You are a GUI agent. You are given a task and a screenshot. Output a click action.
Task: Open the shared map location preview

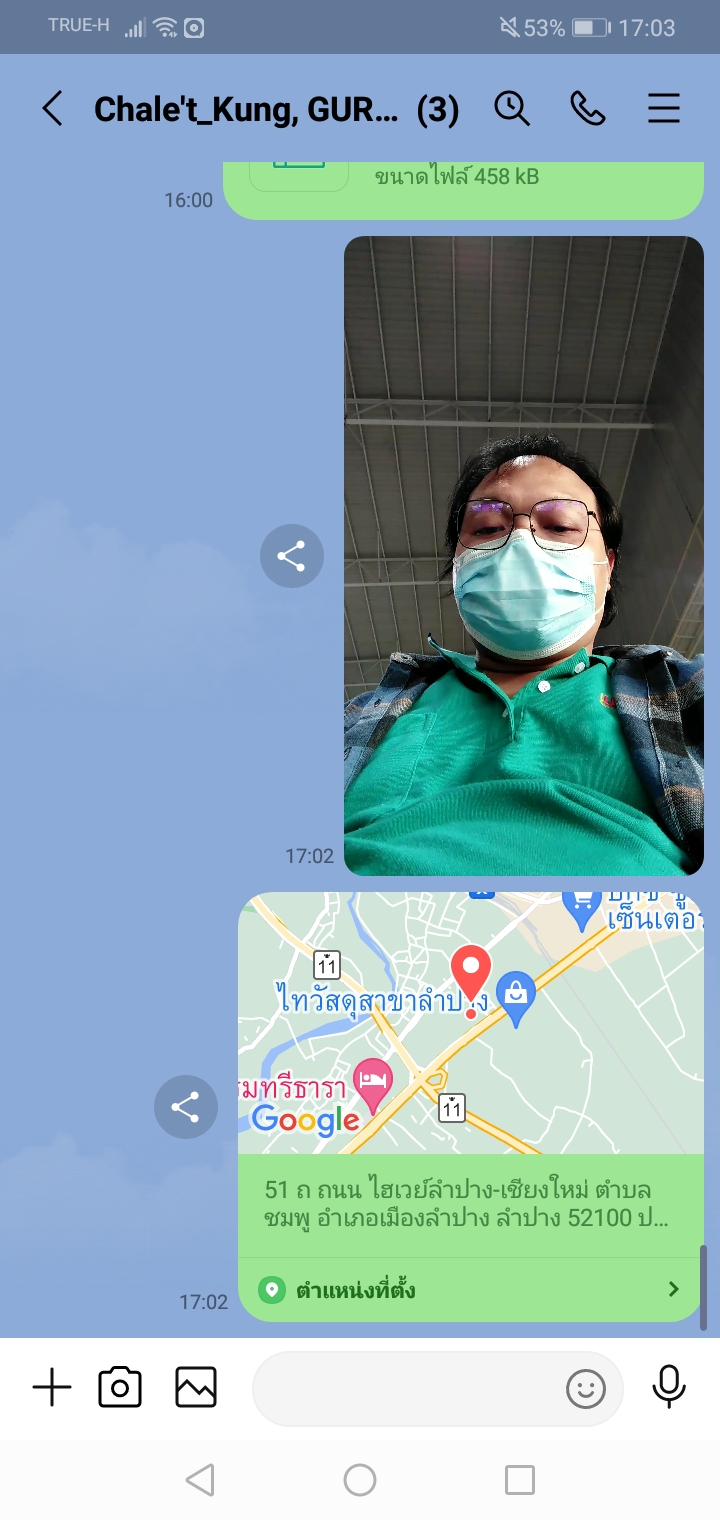point(471,1024)
